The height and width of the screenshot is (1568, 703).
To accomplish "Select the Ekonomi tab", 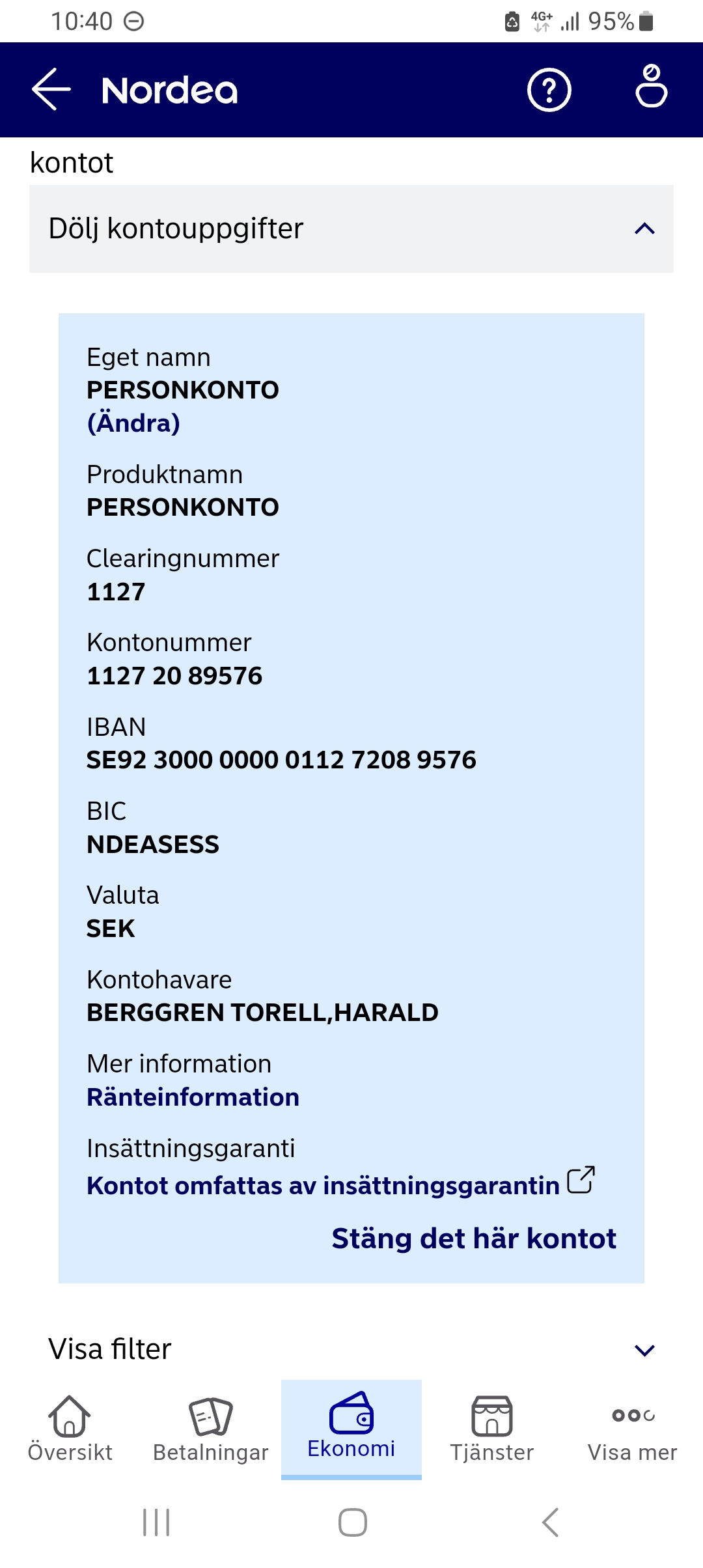I will click(x=351, y=1429).
